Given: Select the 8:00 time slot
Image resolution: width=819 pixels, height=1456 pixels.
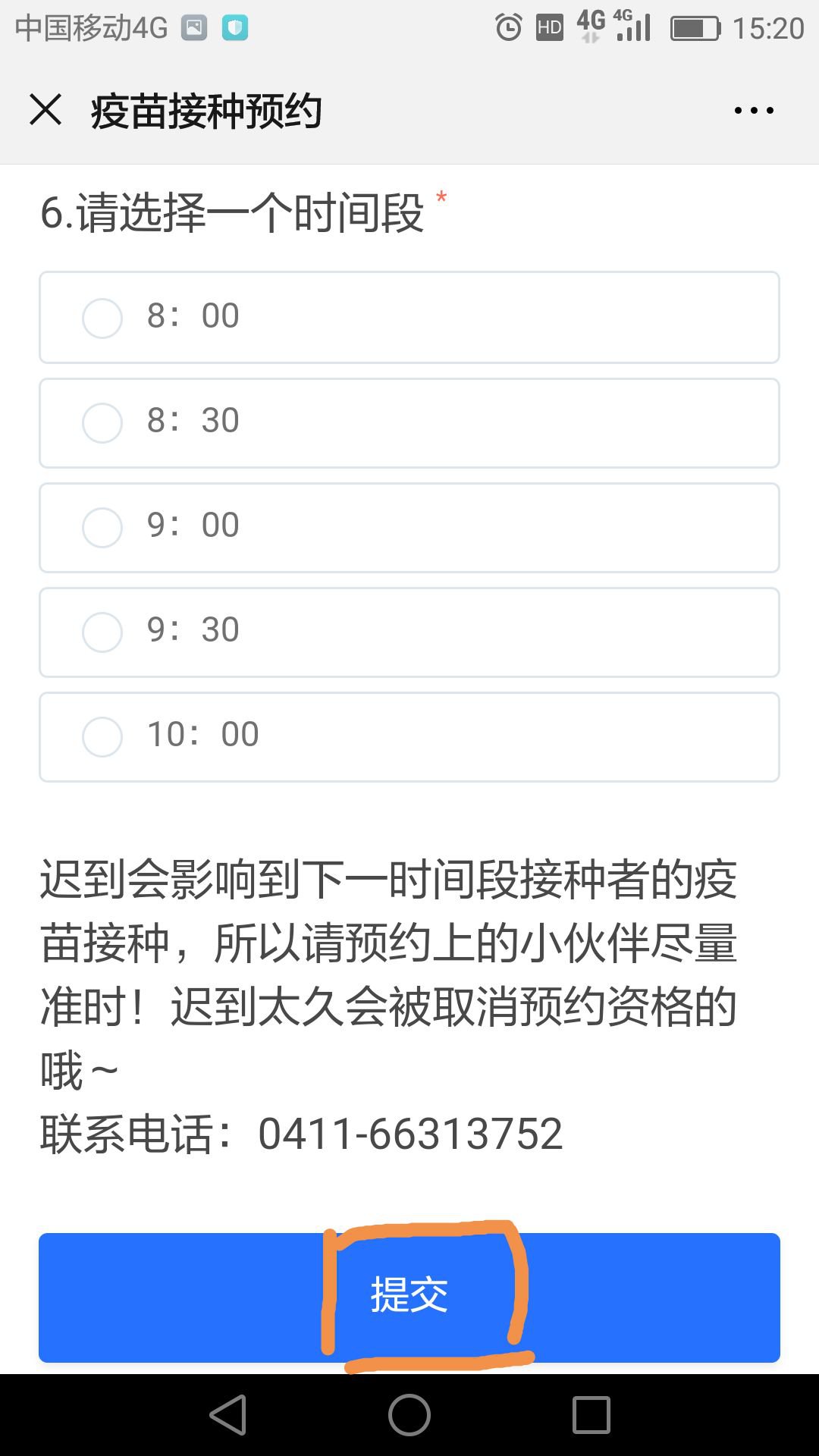Looking at the screenshot, I should [102, 318].
